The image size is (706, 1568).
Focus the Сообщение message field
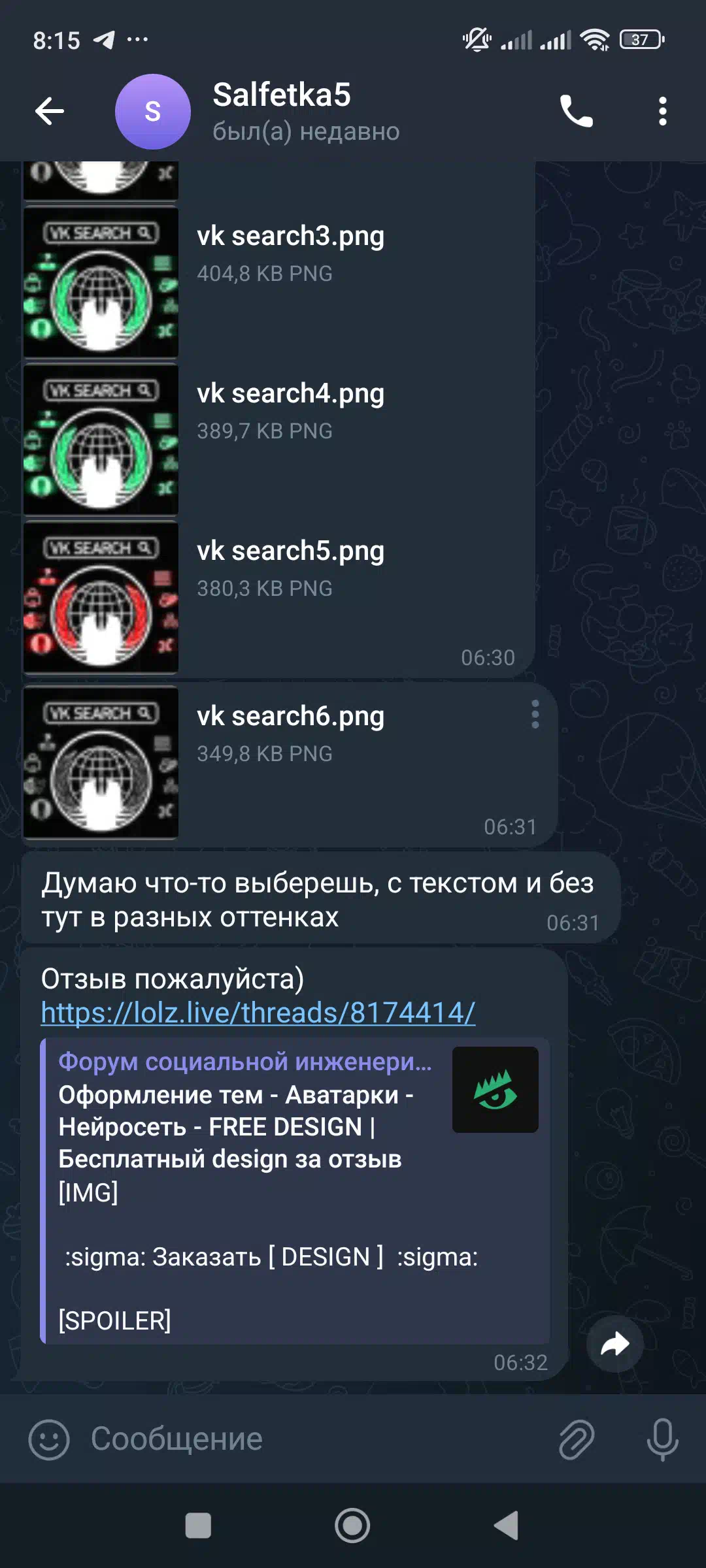tap(314, 1439)
